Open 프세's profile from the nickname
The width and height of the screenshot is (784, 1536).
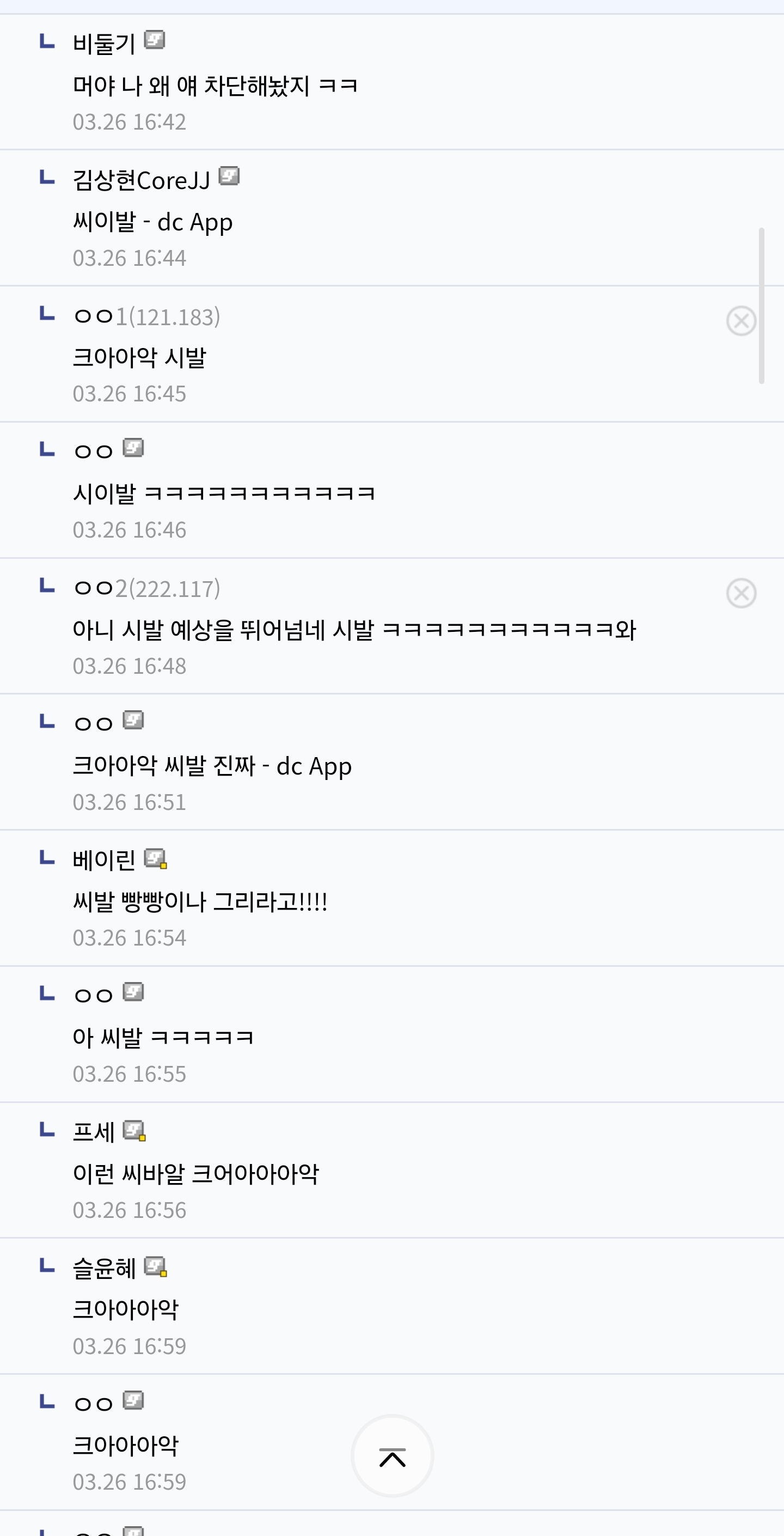tap(94, 1132)
